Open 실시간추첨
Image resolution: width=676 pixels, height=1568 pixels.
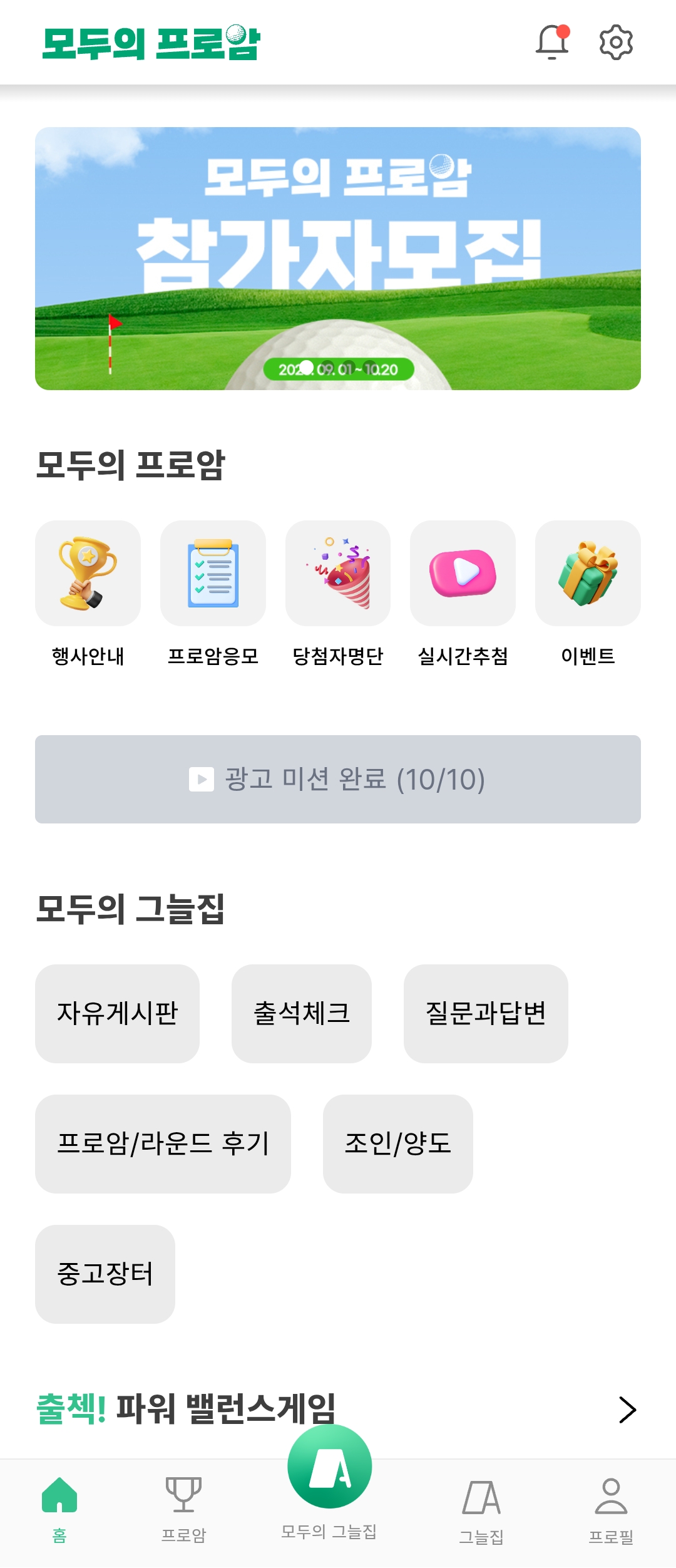[463, 573]
